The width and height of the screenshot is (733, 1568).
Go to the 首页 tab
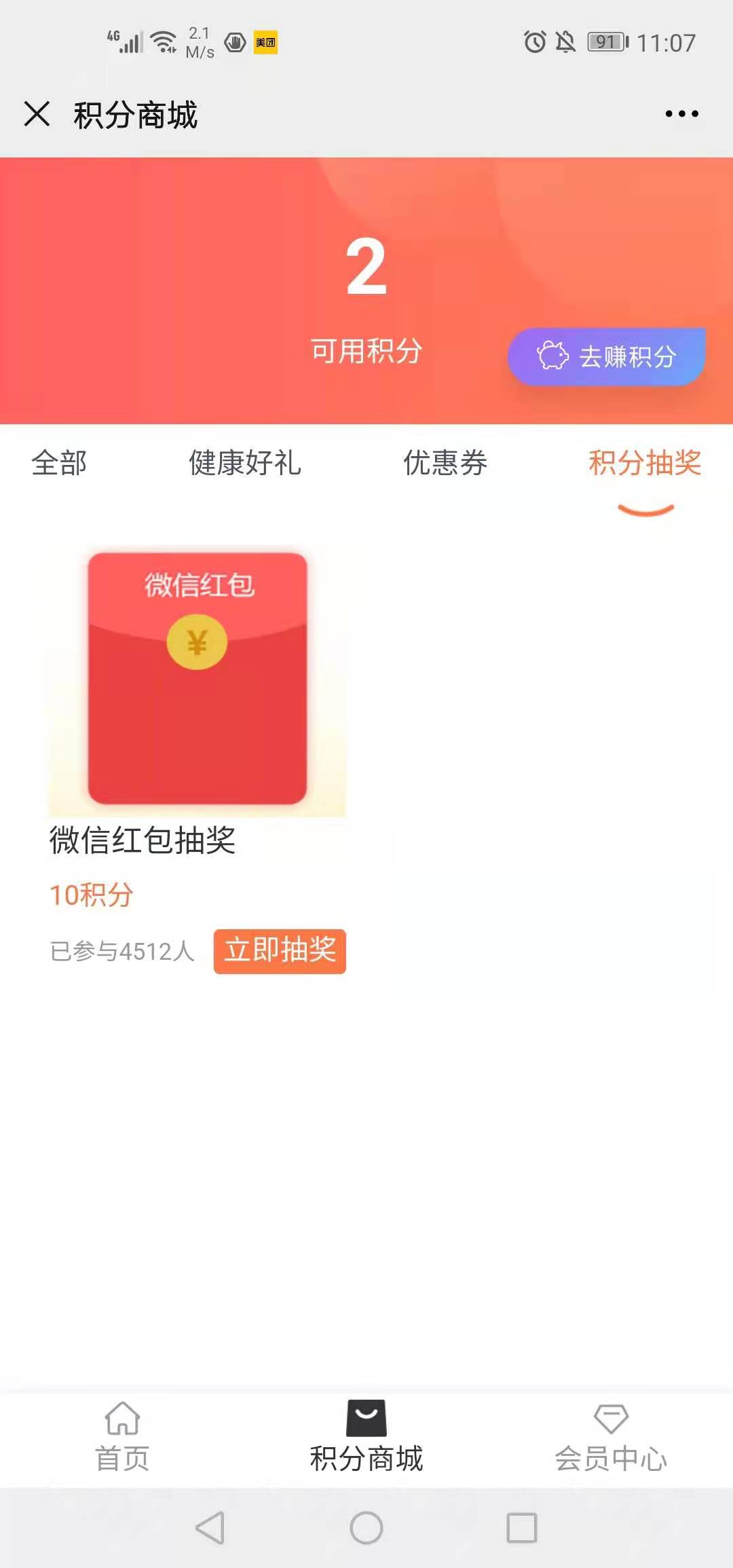[x=122, y=1438]
